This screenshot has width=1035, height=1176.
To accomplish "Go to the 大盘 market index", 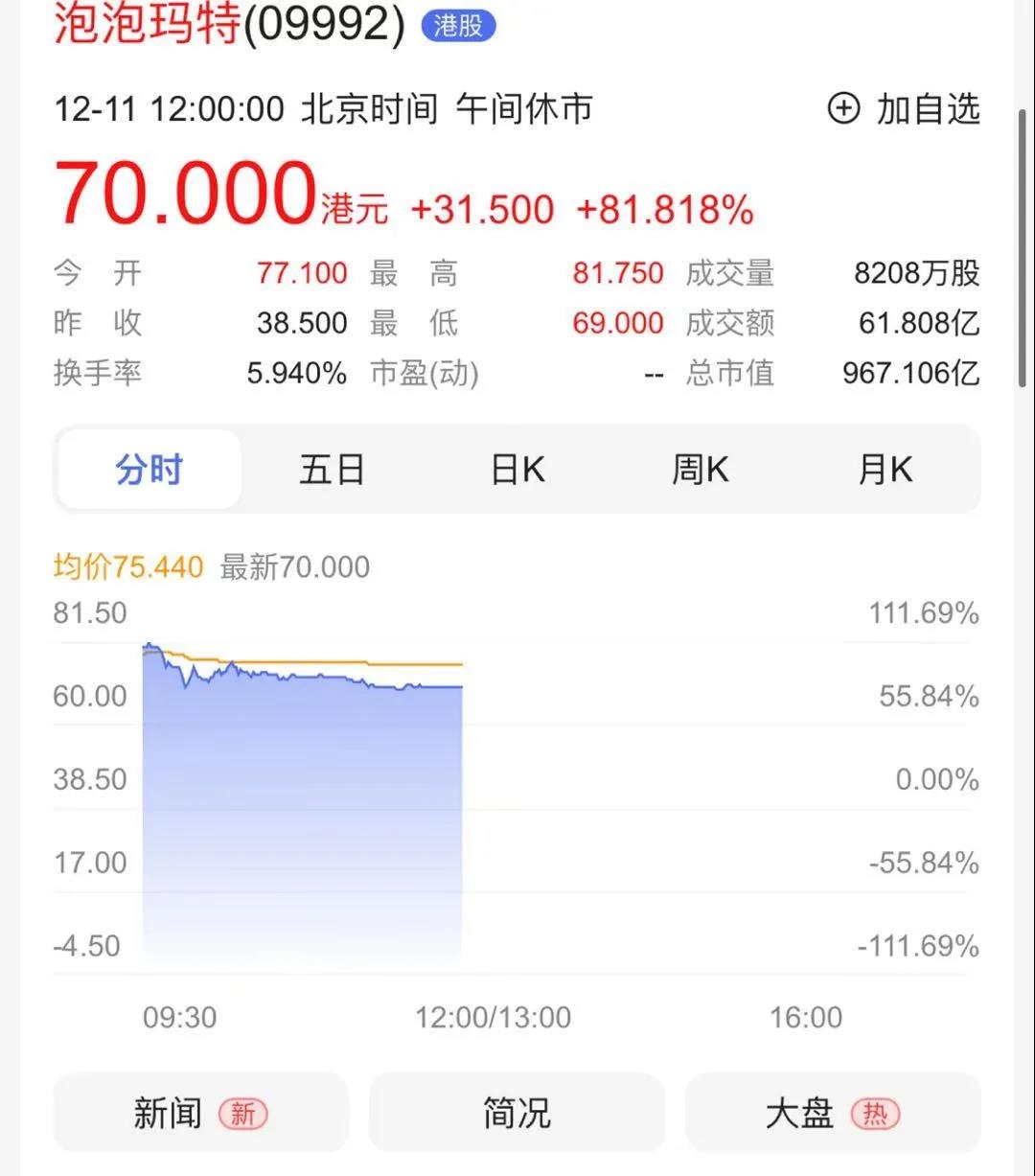I will point(833,1113).
